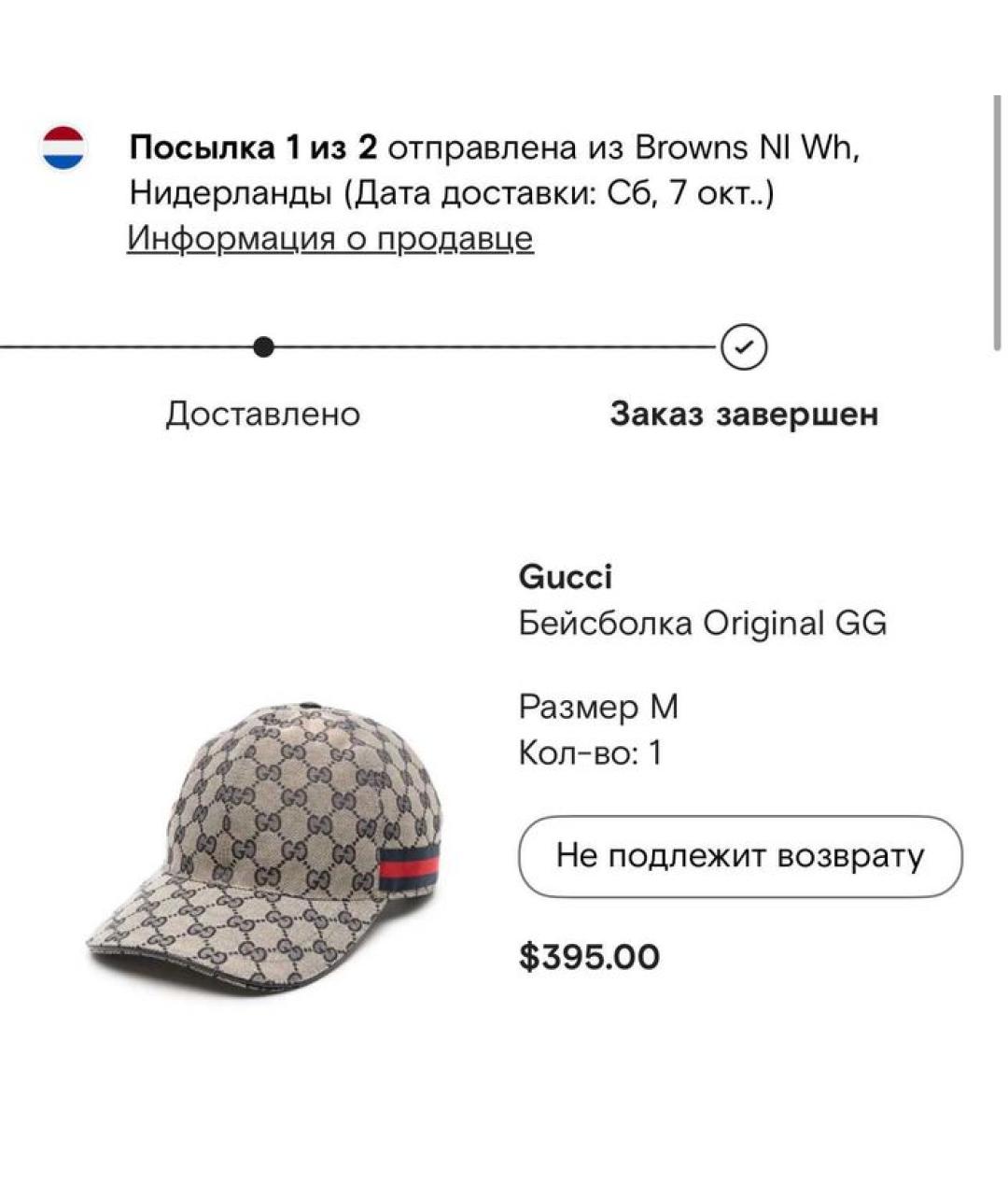Select the Browns NI Wh seller name
This screenshot has height=1195, width=1008.
pos(749,147)
